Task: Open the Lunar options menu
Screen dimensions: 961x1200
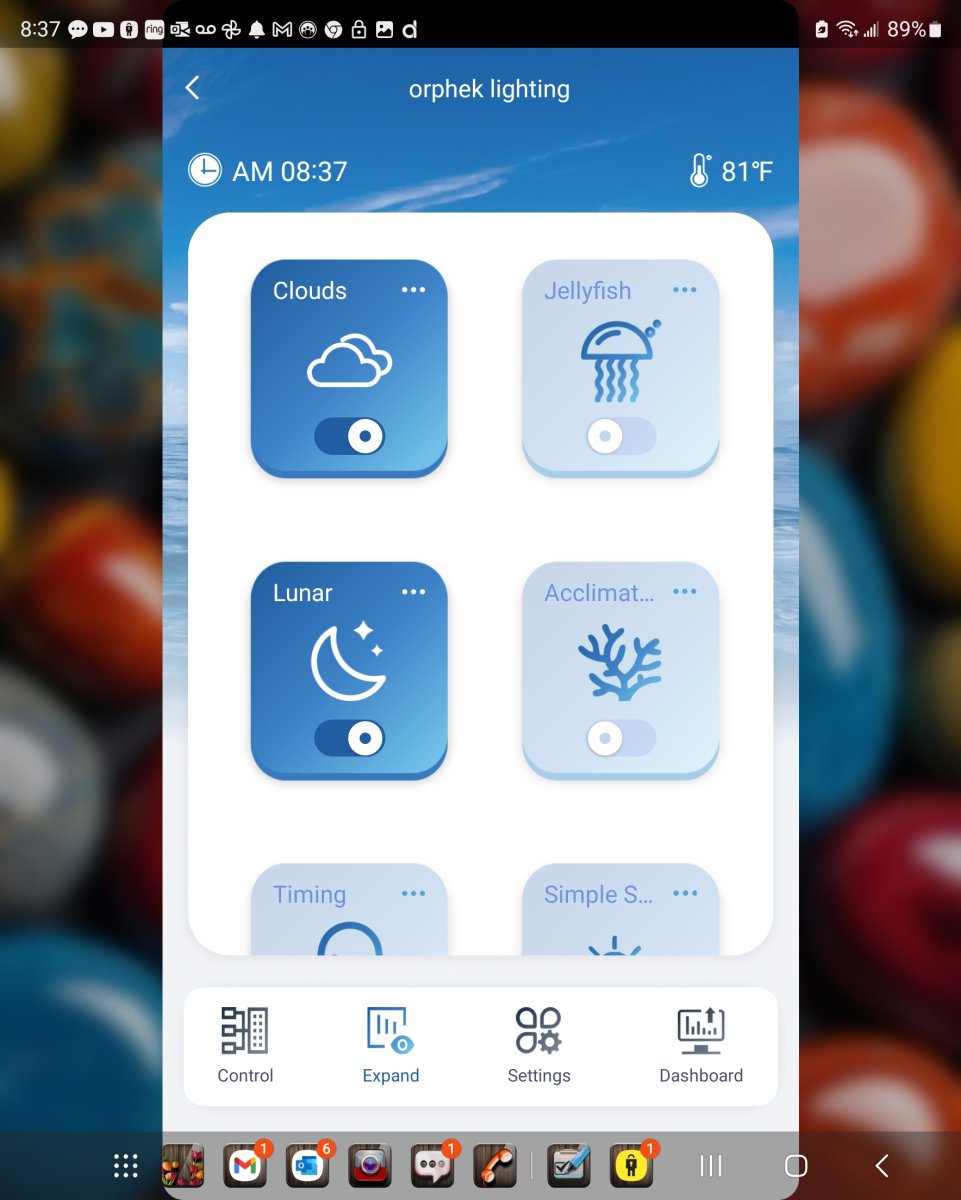Action: (x=413, y=592)
